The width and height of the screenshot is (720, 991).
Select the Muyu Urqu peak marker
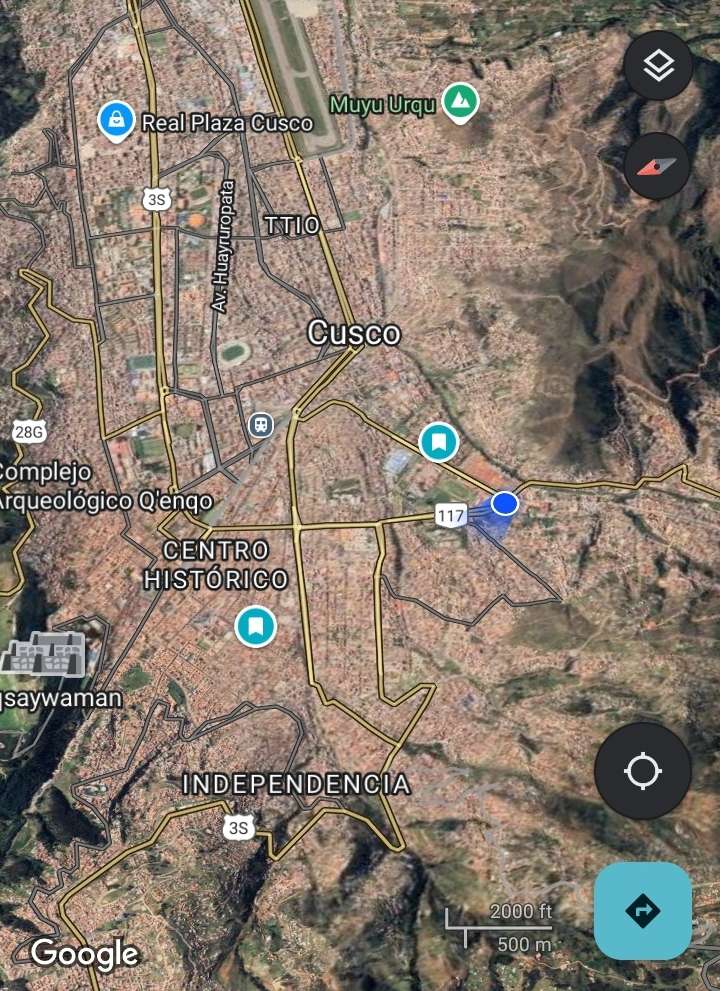click(x=460, y=101)
